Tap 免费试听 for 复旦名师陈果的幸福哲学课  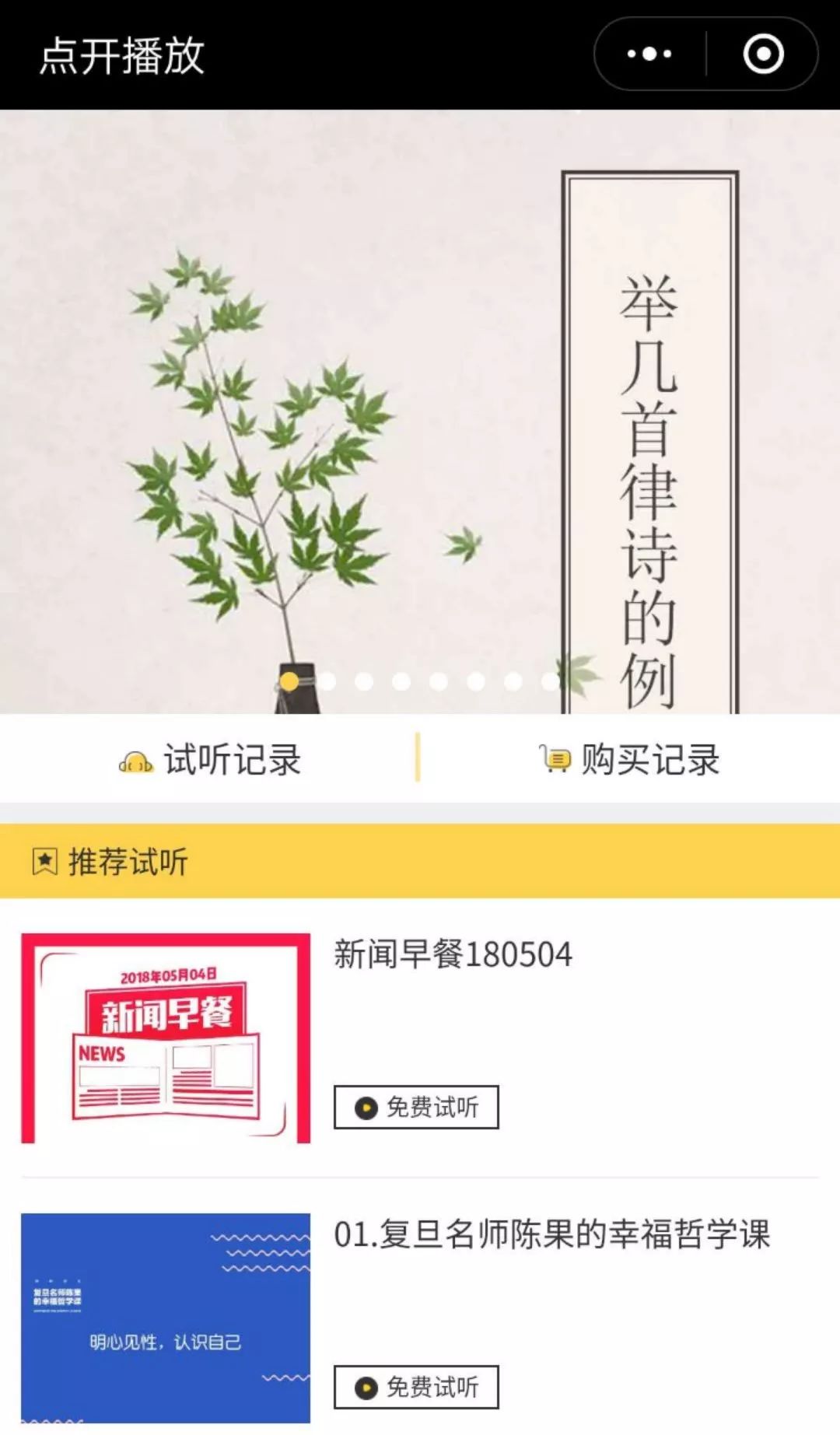[416, 1387]
